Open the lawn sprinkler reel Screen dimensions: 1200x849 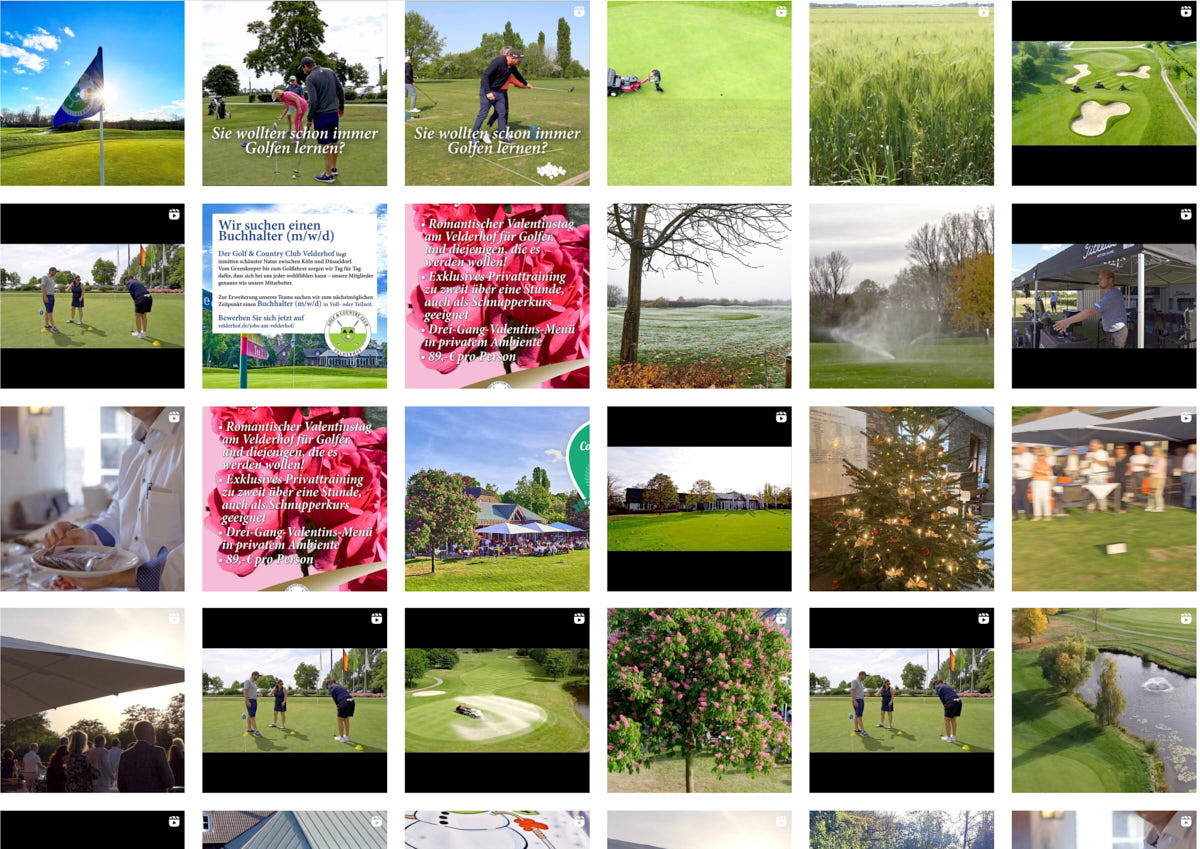[902, 296]
